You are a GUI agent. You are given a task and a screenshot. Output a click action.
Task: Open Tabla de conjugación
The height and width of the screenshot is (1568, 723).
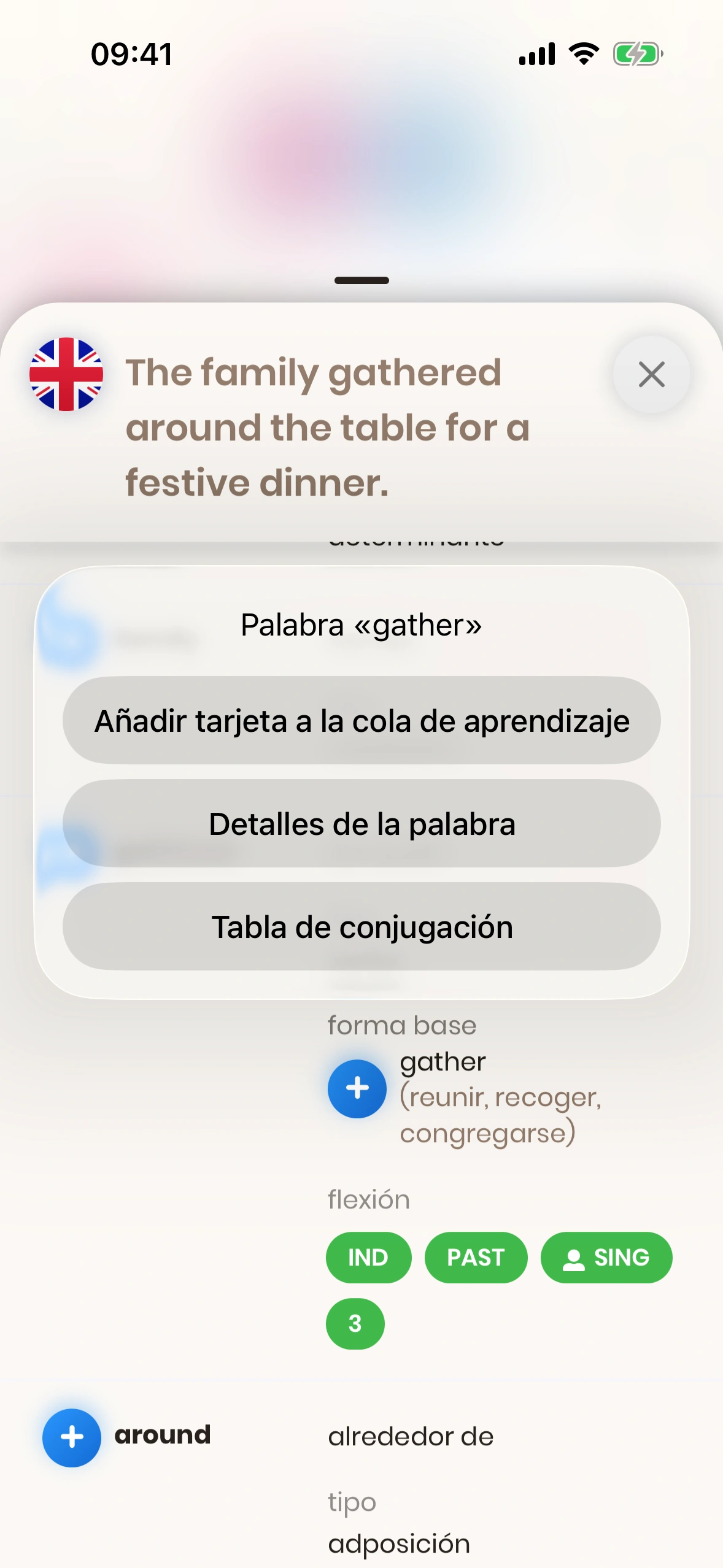click(361, 926)
